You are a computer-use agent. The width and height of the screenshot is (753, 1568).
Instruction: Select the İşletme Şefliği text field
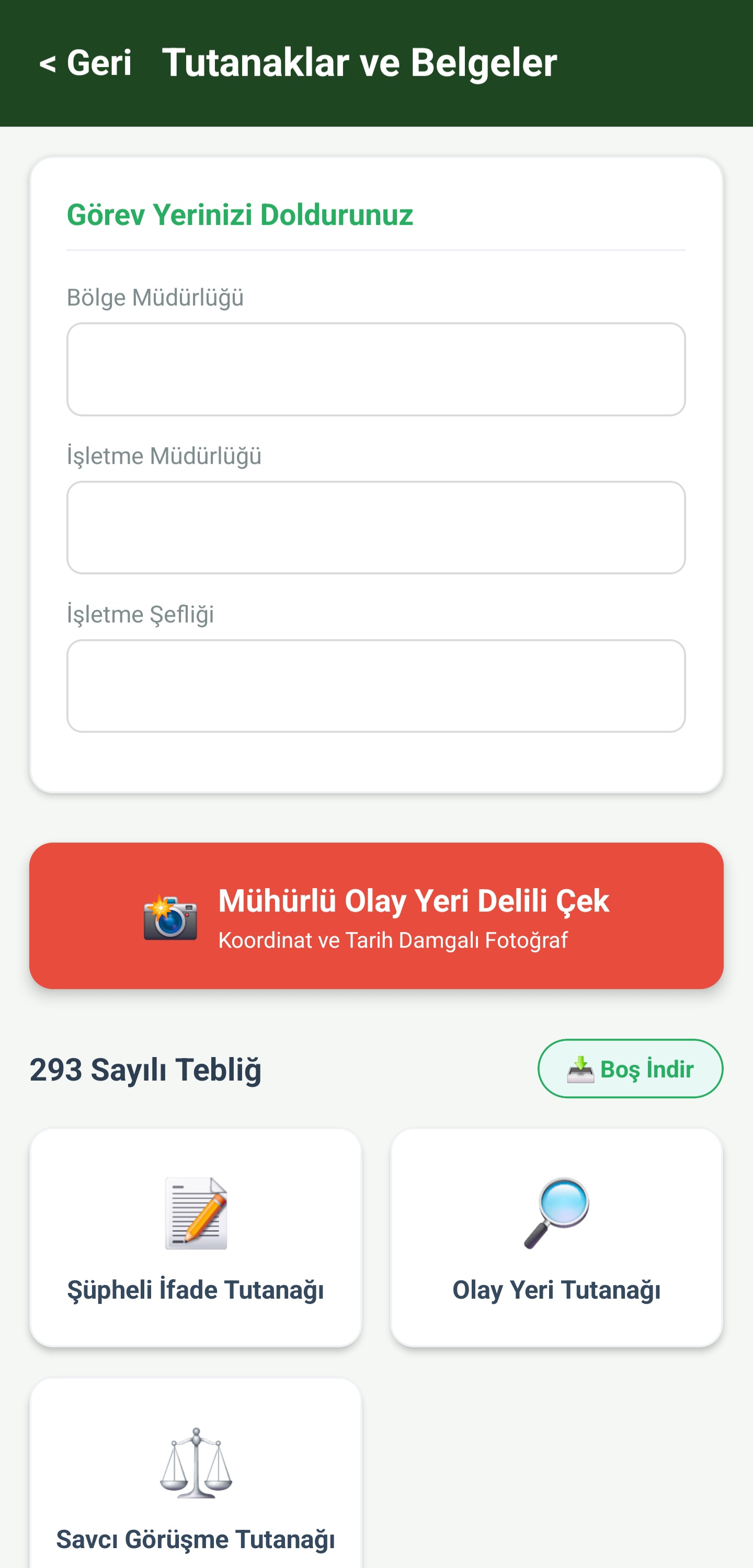[x=376, y=685]
